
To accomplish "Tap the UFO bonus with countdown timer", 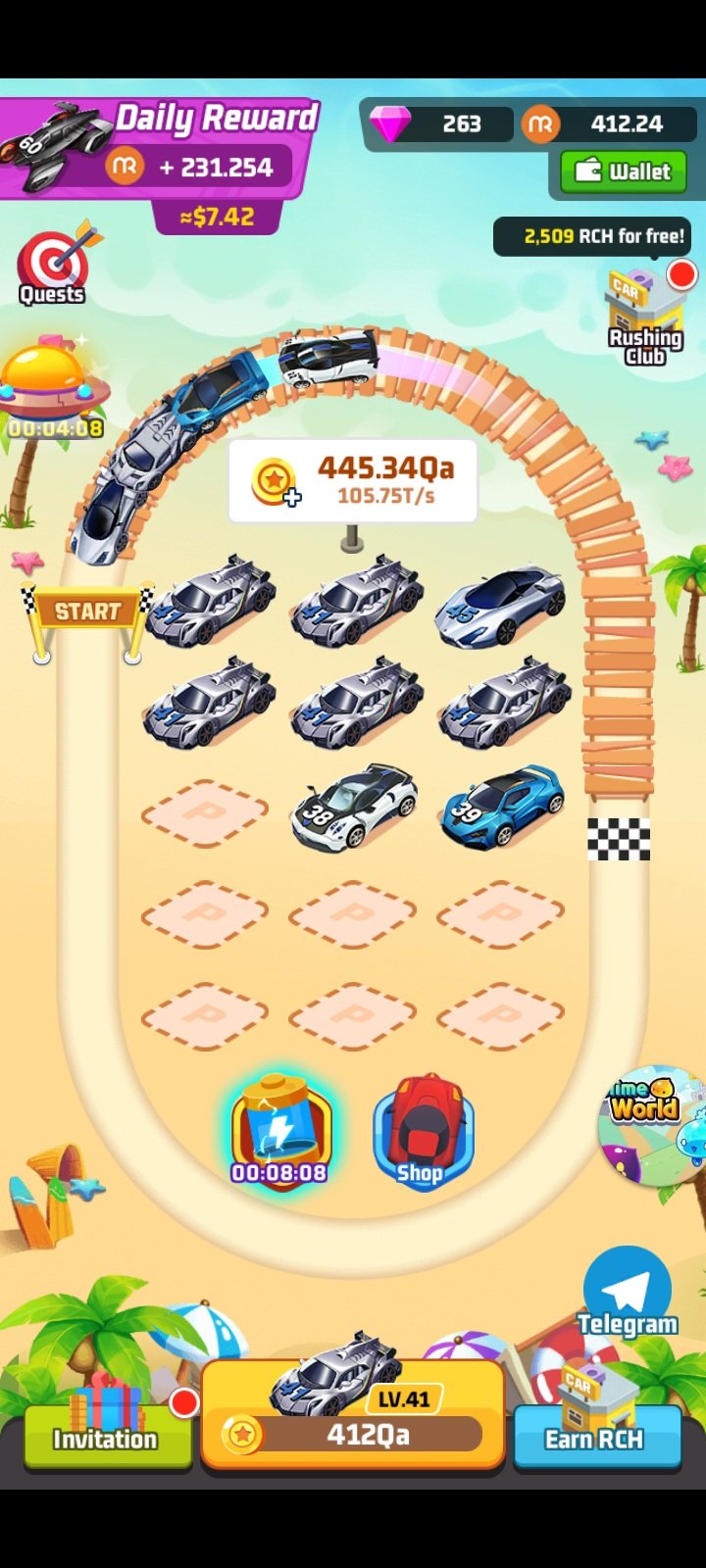I will pos(54,387).
